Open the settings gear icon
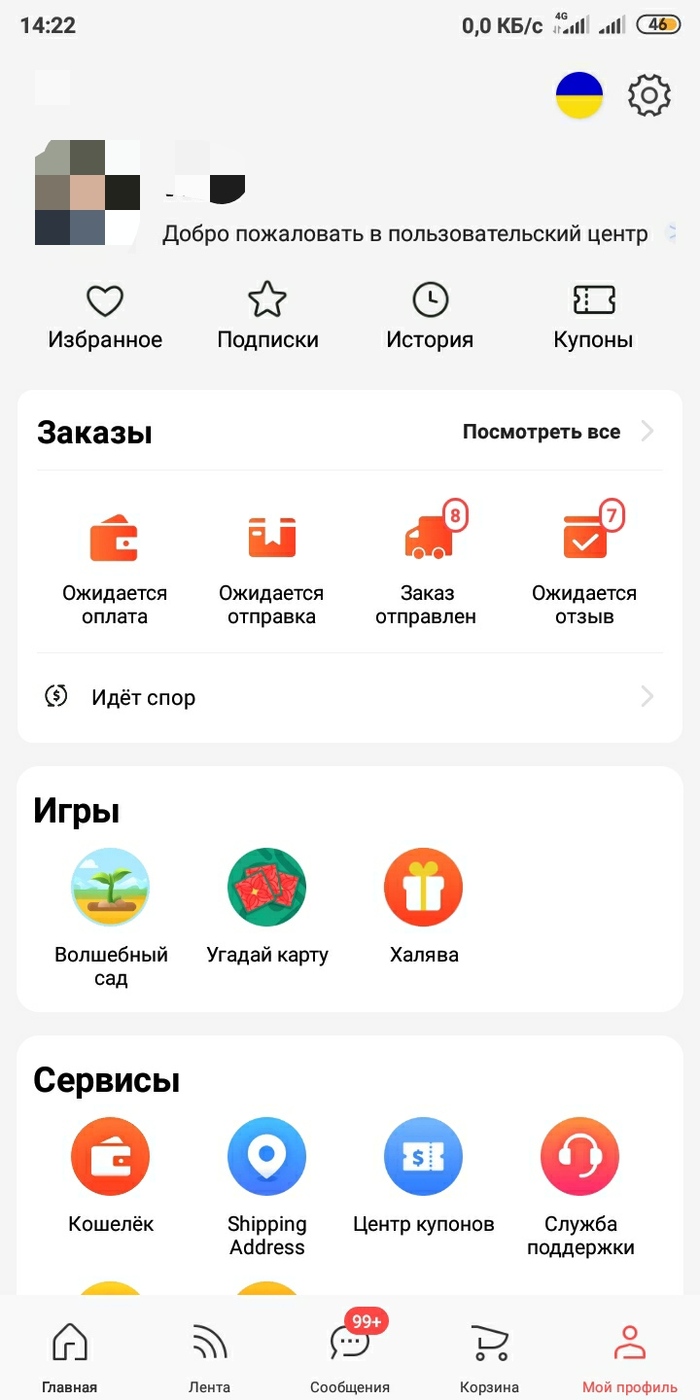 [649, 96]
